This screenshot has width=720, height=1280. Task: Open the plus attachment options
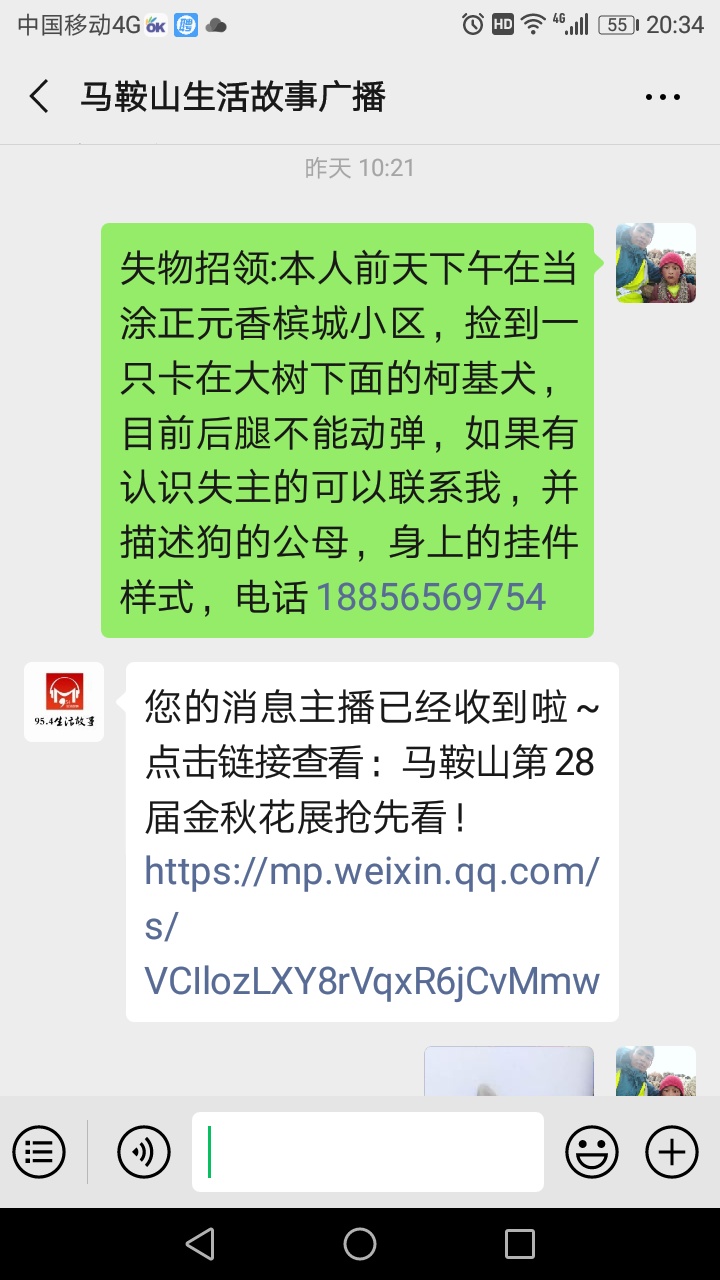(x=672, y=1152)
